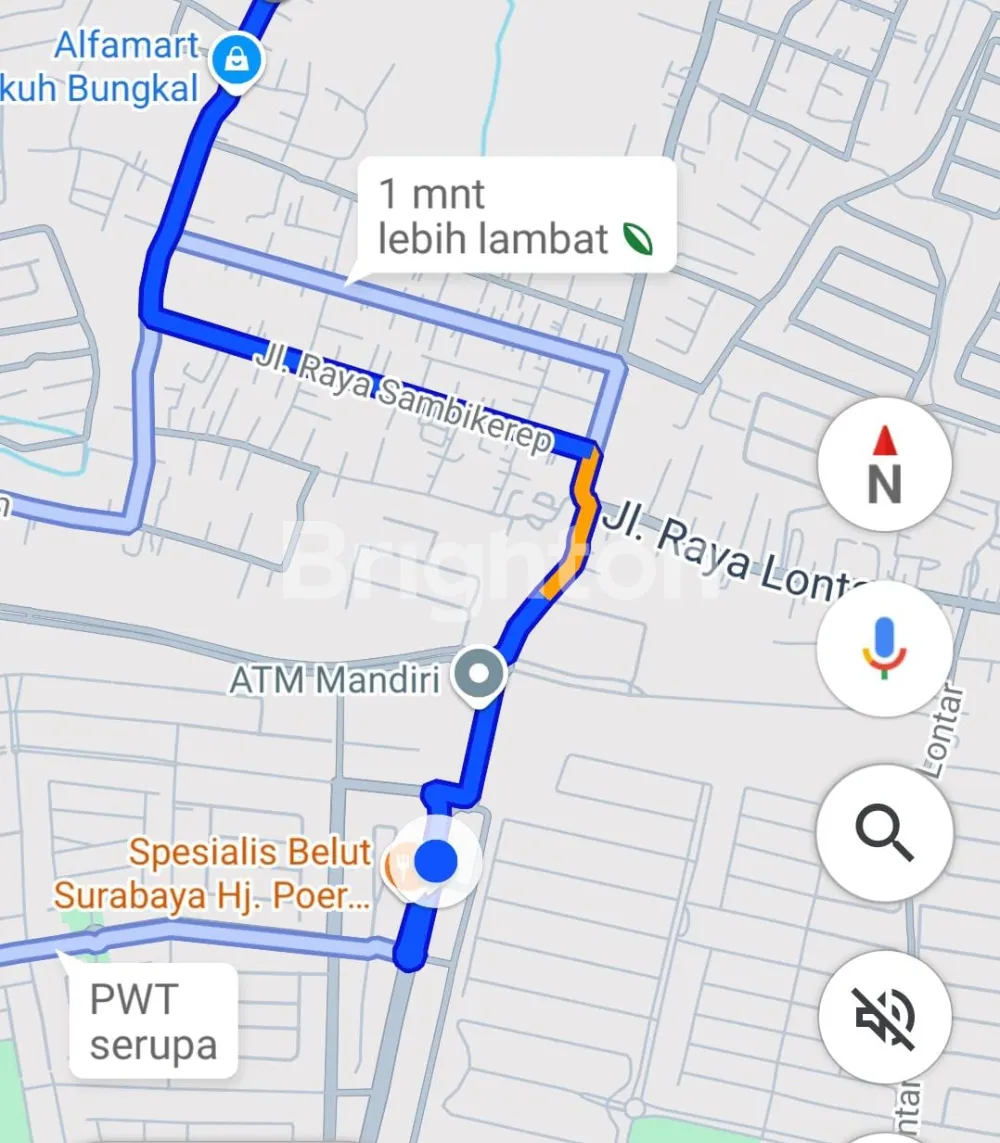
Task: Open the Spesialis Belut Surabaya restaurant marker
Action: 398,866
